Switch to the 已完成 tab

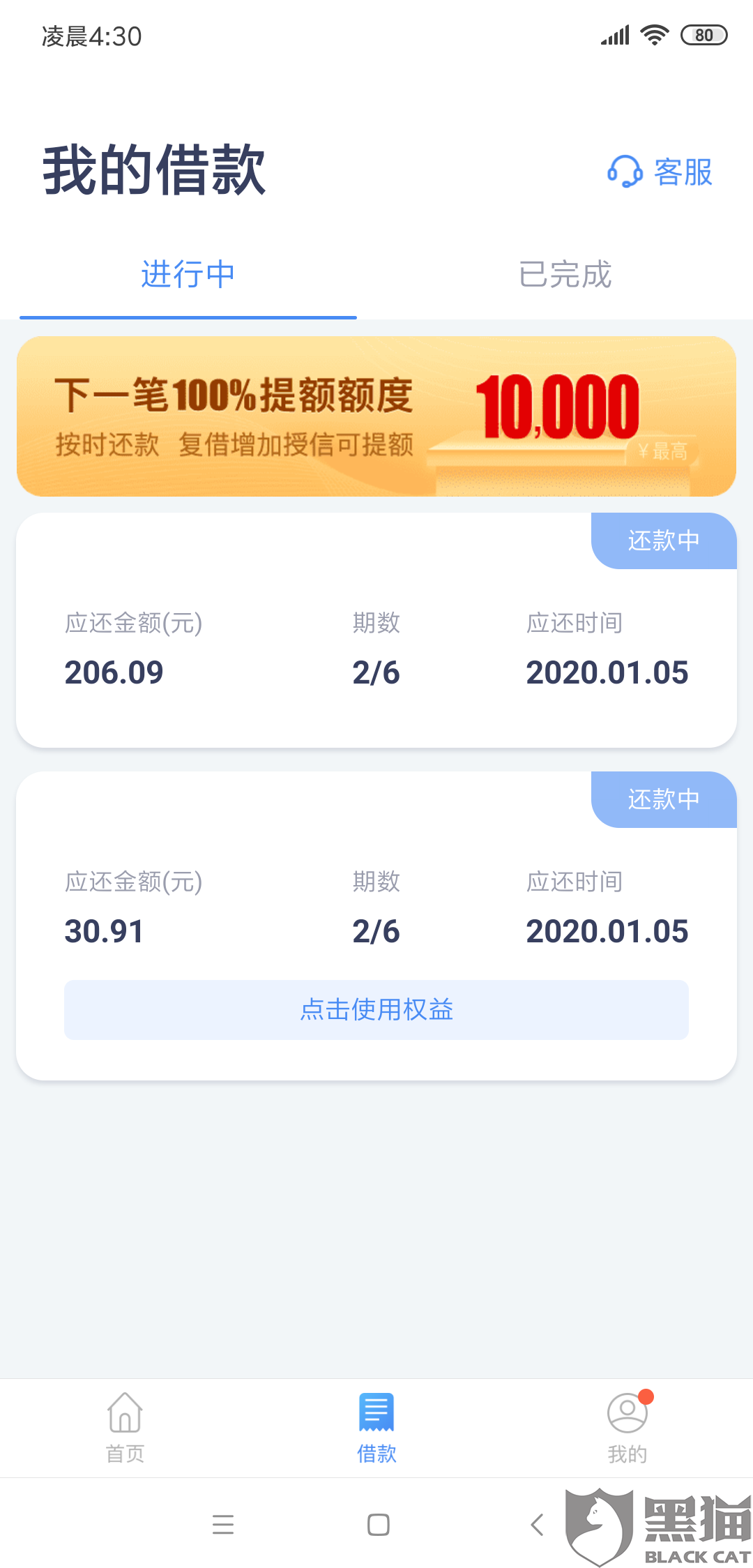(x=565, y=275)
